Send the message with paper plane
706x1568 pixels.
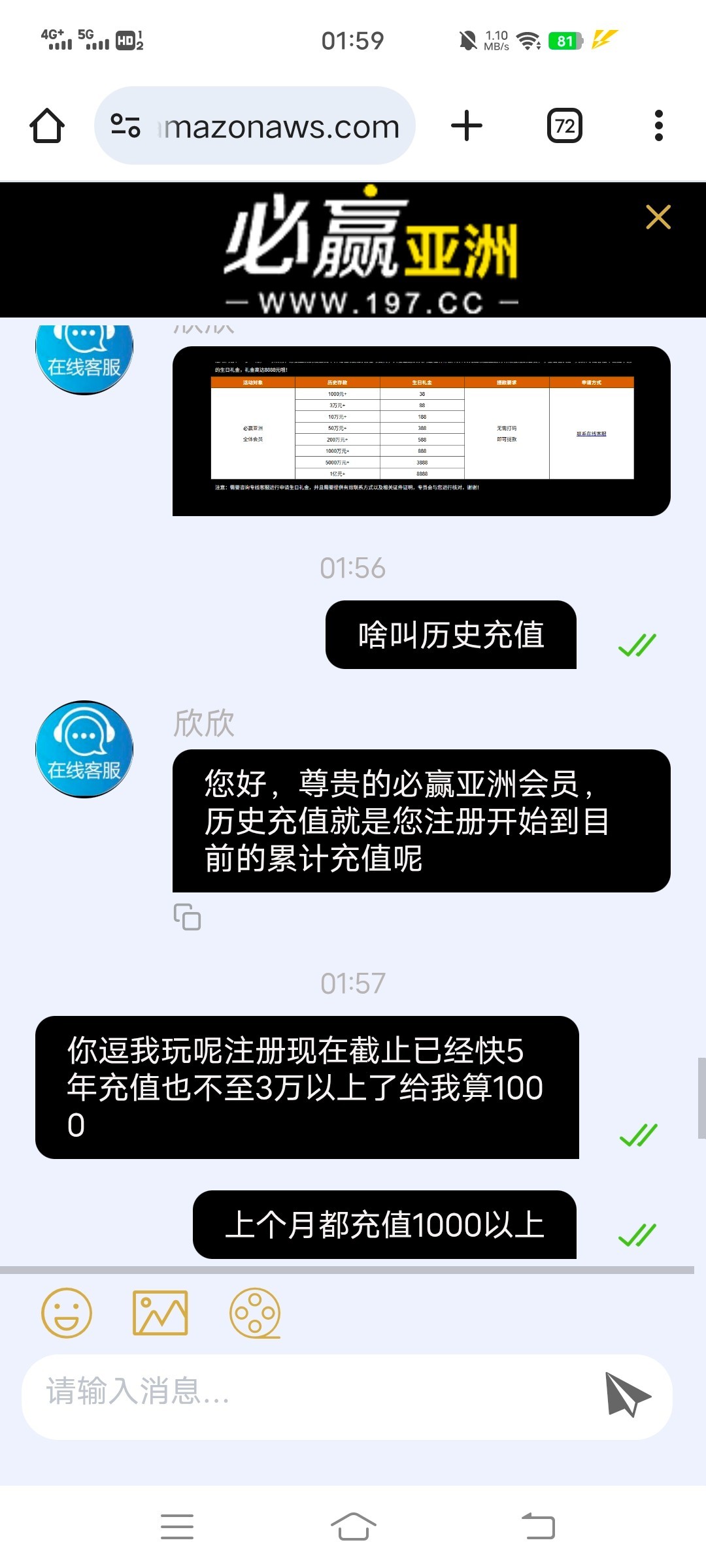(x=627, y=1394)
